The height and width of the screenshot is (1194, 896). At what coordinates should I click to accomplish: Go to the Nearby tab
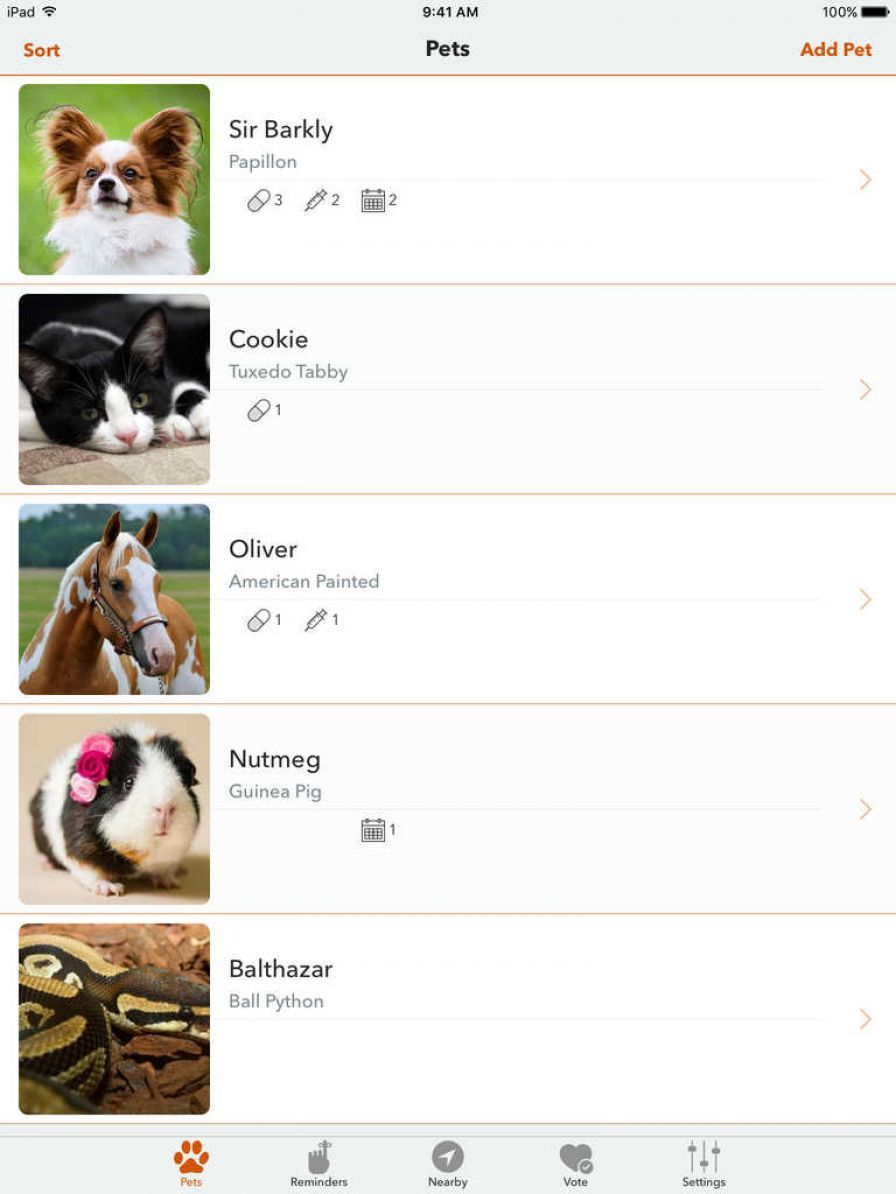(x=447, y=1165)
